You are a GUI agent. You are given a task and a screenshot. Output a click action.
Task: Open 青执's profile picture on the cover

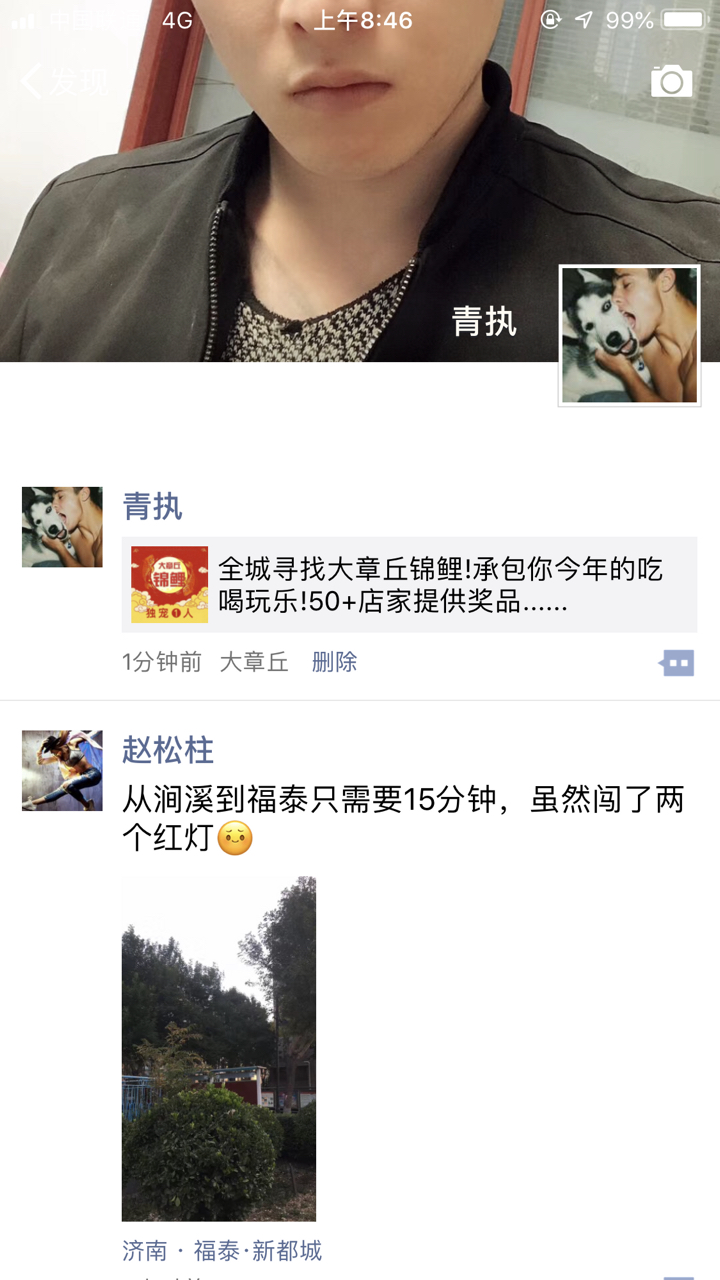(x=629, y=335)
